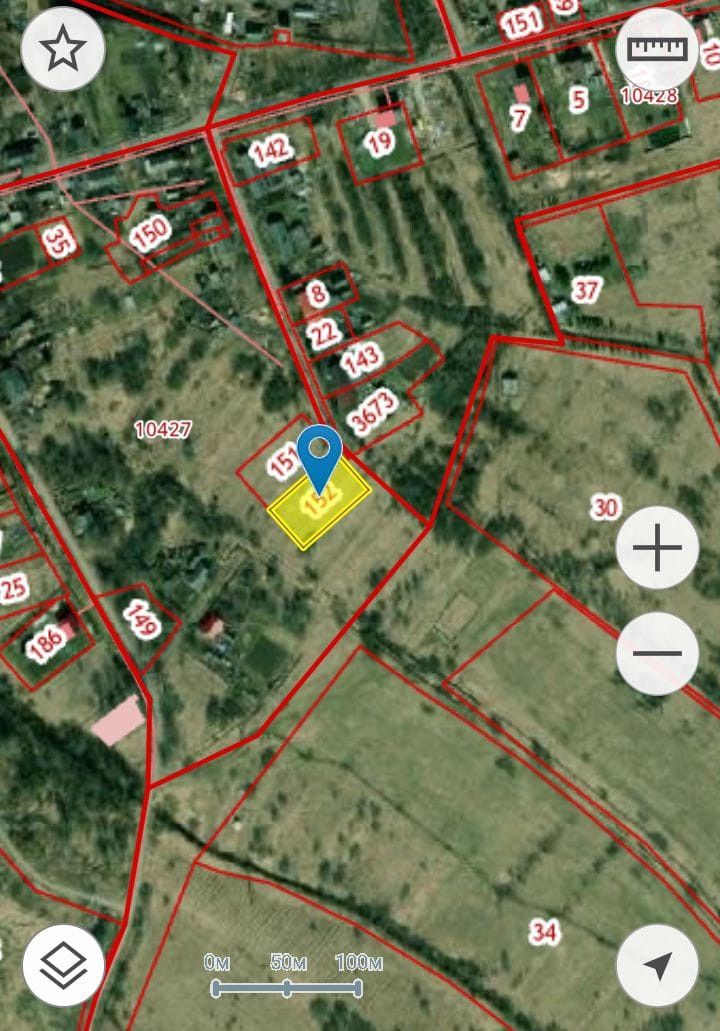
Task: Tap the star favorites button
Action: 63,49
